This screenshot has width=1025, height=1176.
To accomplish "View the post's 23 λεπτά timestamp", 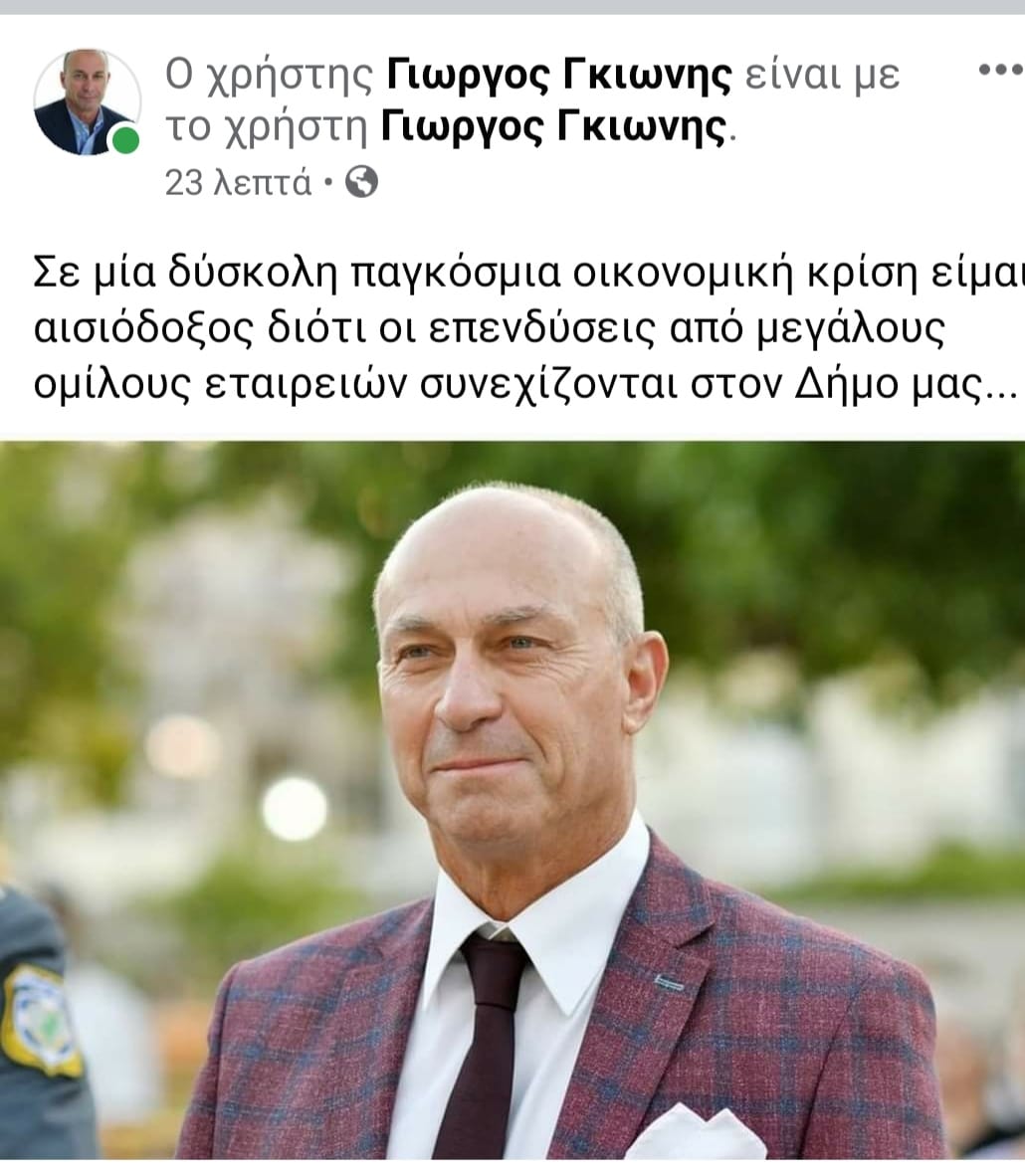I will tap(237, 183).
